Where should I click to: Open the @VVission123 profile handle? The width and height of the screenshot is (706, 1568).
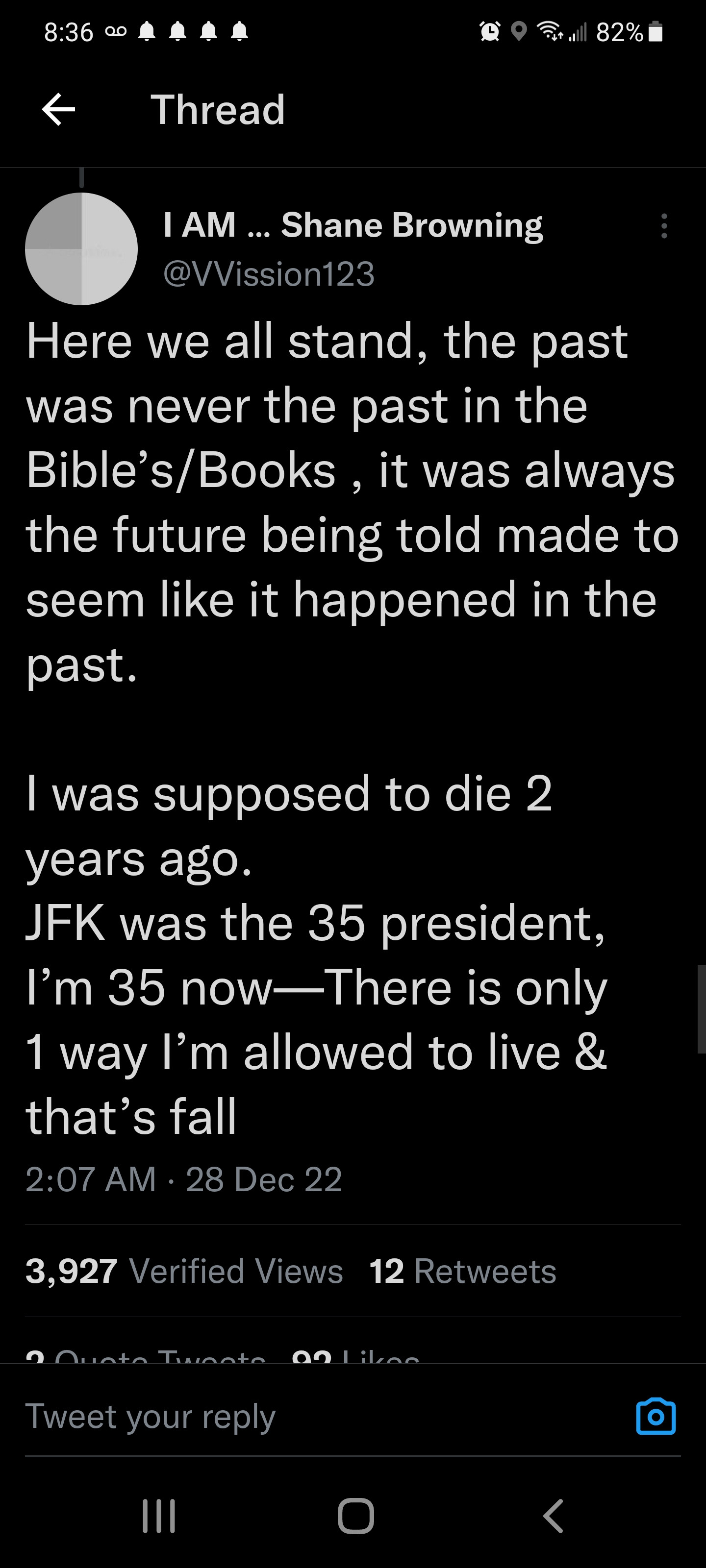269,274
